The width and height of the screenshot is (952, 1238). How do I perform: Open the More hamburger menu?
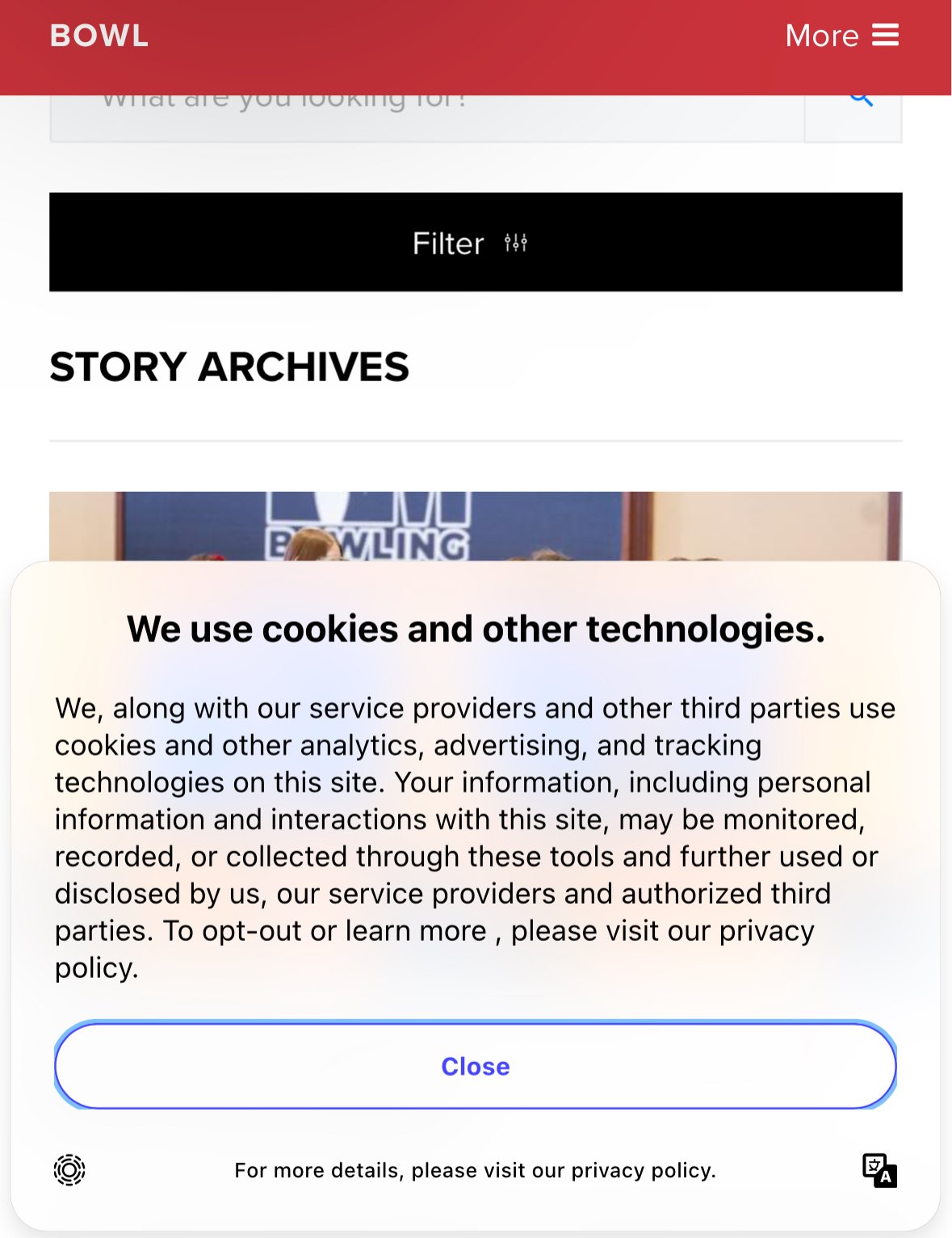842,36
